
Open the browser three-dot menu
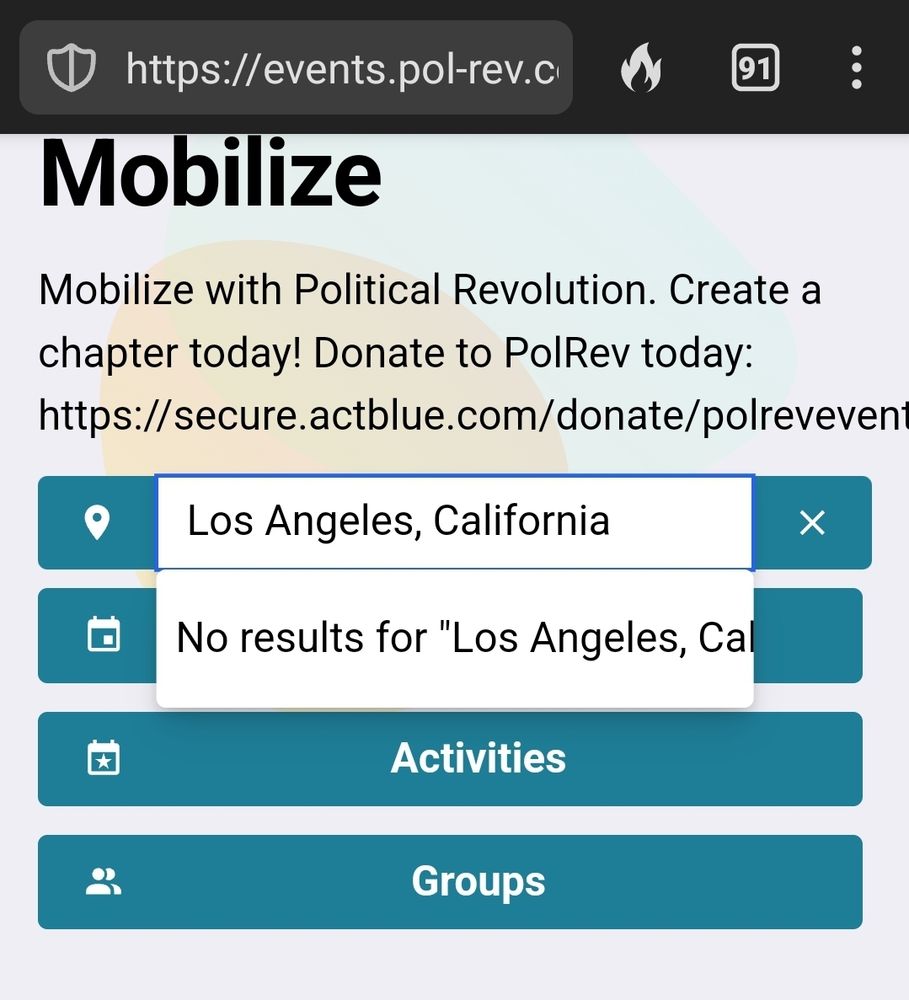coord(855,67)
